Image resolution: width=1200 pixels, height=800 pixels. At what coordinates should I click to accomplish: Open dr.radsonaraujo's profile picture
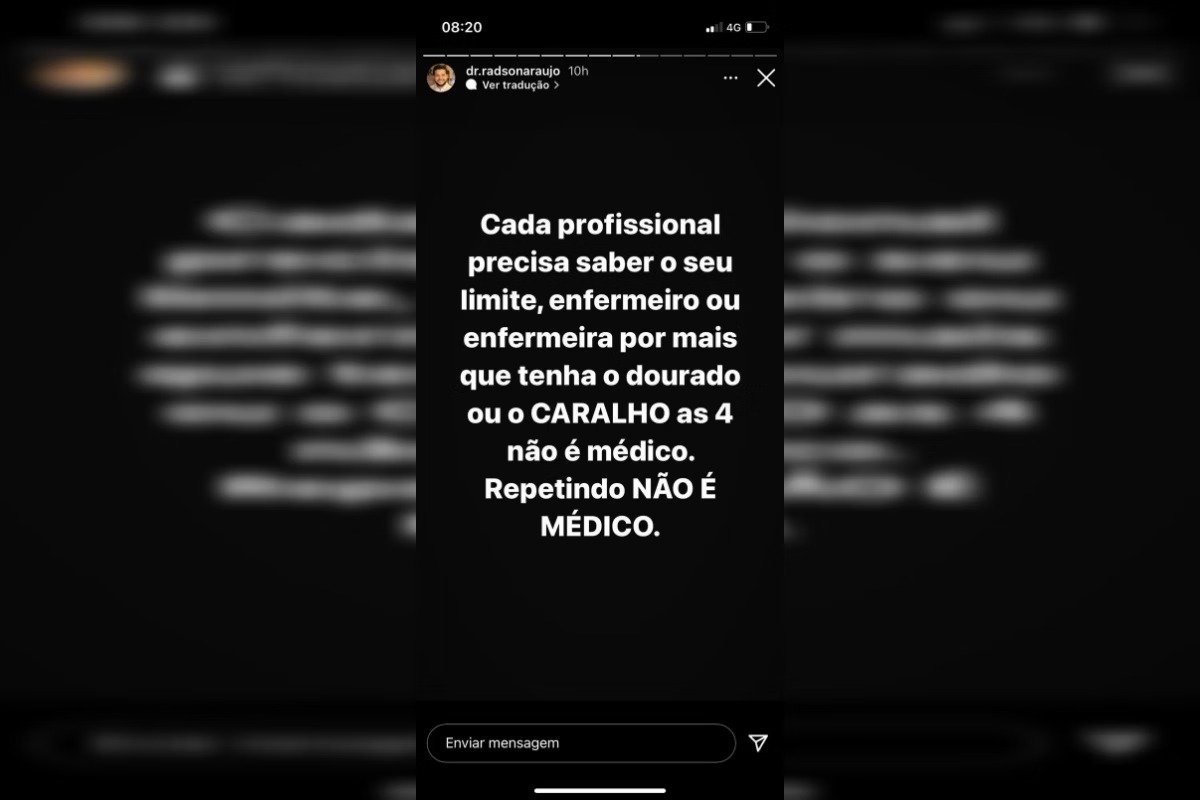(x=441, y=78)
